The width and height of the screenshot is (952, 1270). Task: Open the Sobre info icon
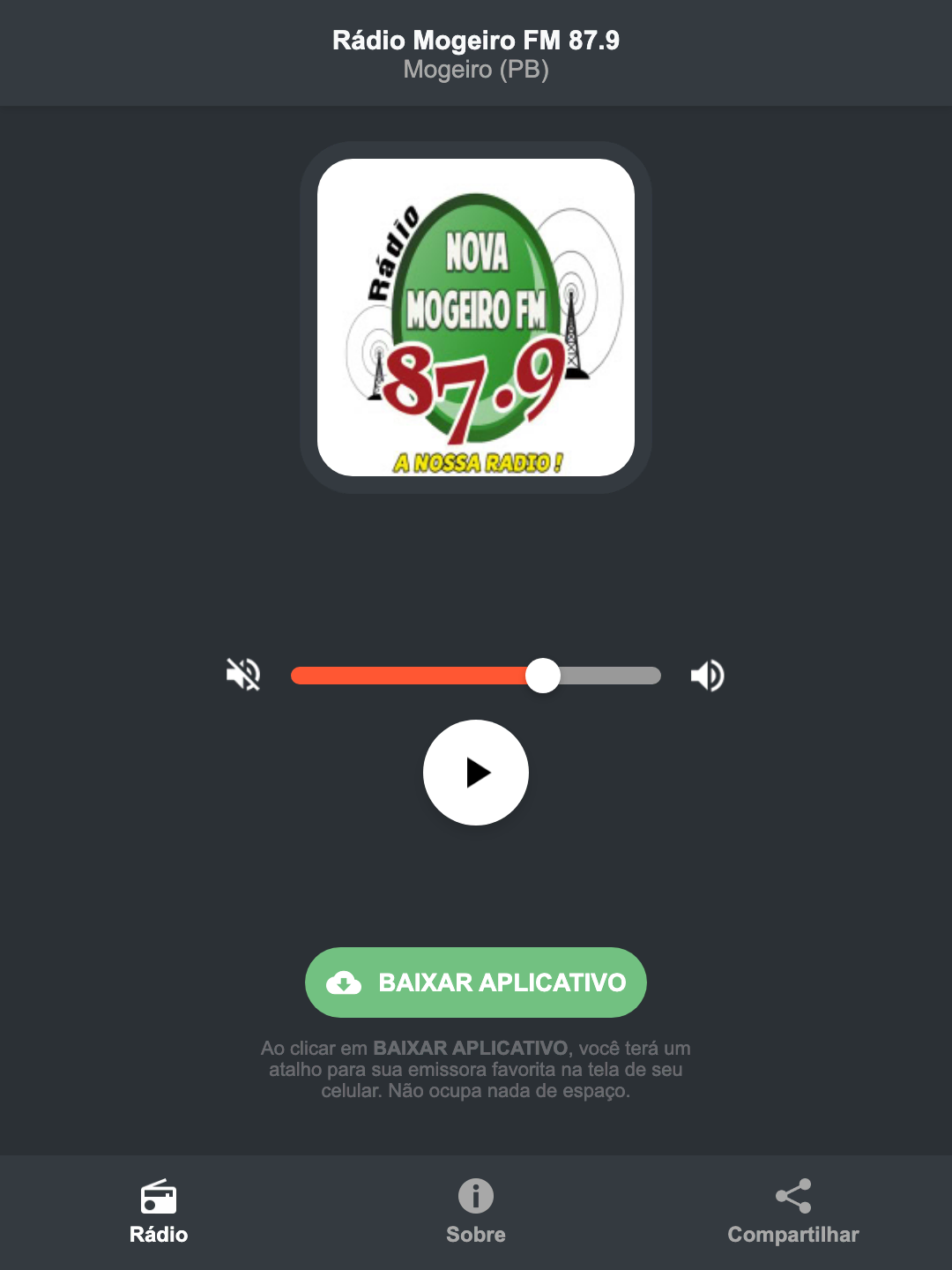coord(475,1198)
